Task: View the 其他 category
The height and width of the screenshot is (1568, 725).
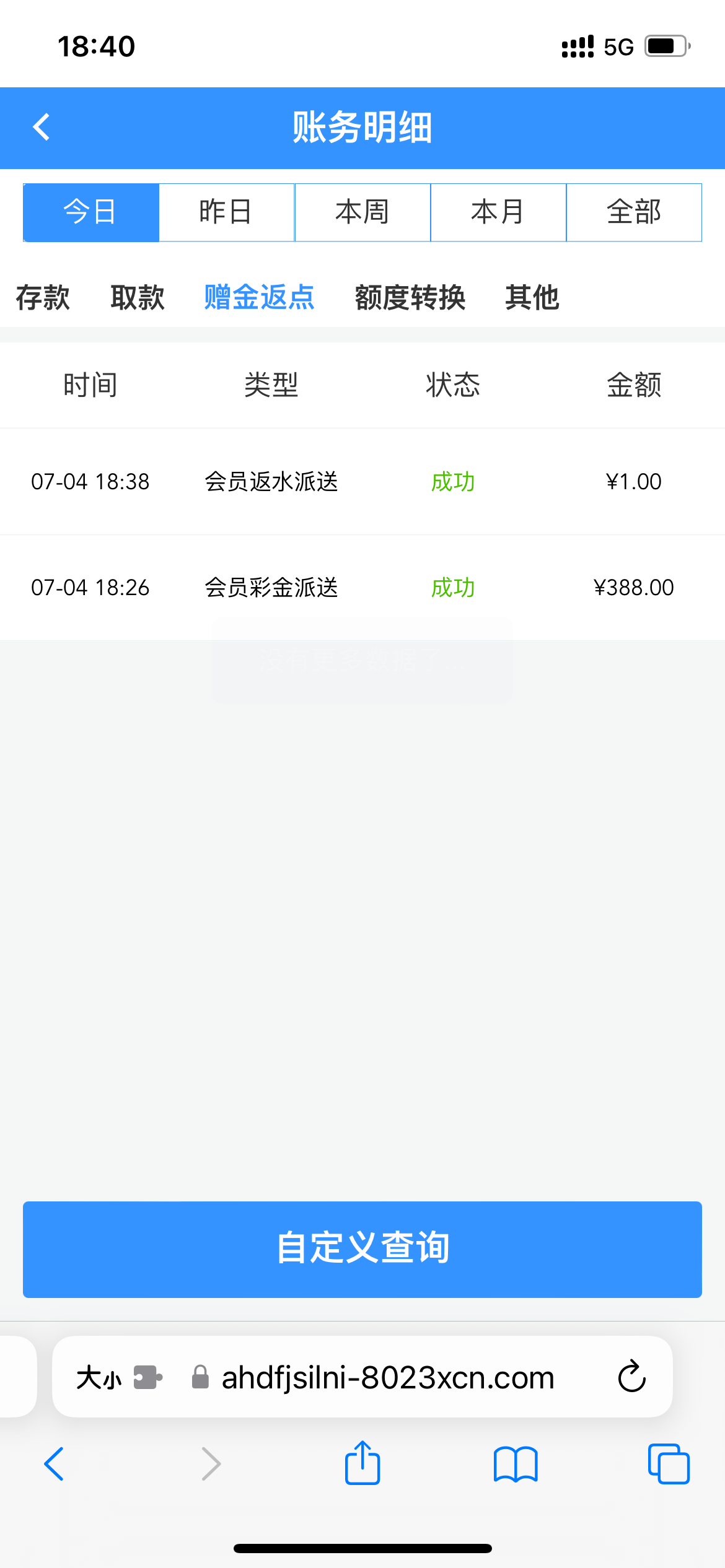Action: coord(532,297)
